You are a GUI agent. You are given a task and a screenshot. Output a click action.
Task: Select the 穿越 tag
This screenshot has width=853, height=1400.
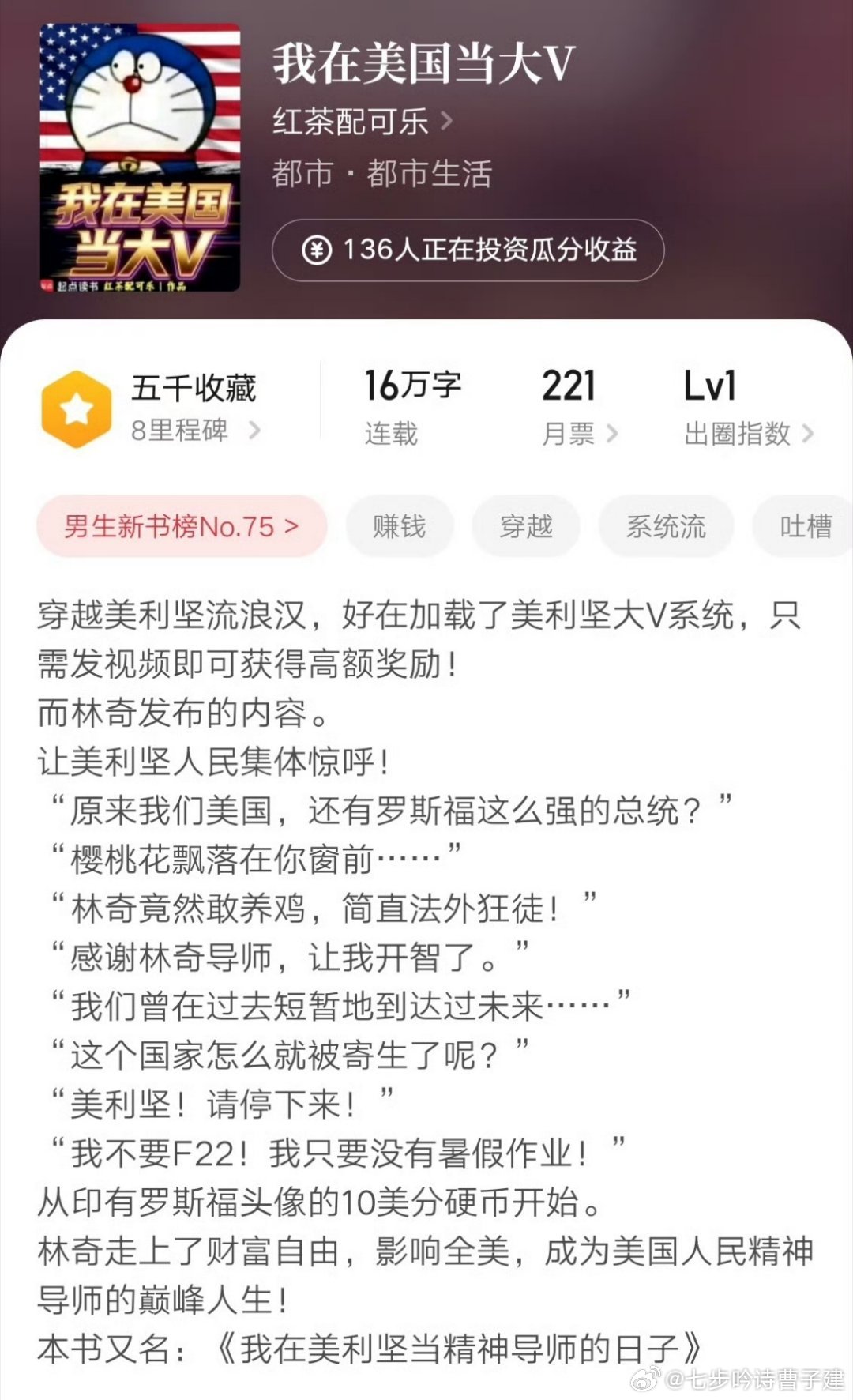tap(526, 525)
